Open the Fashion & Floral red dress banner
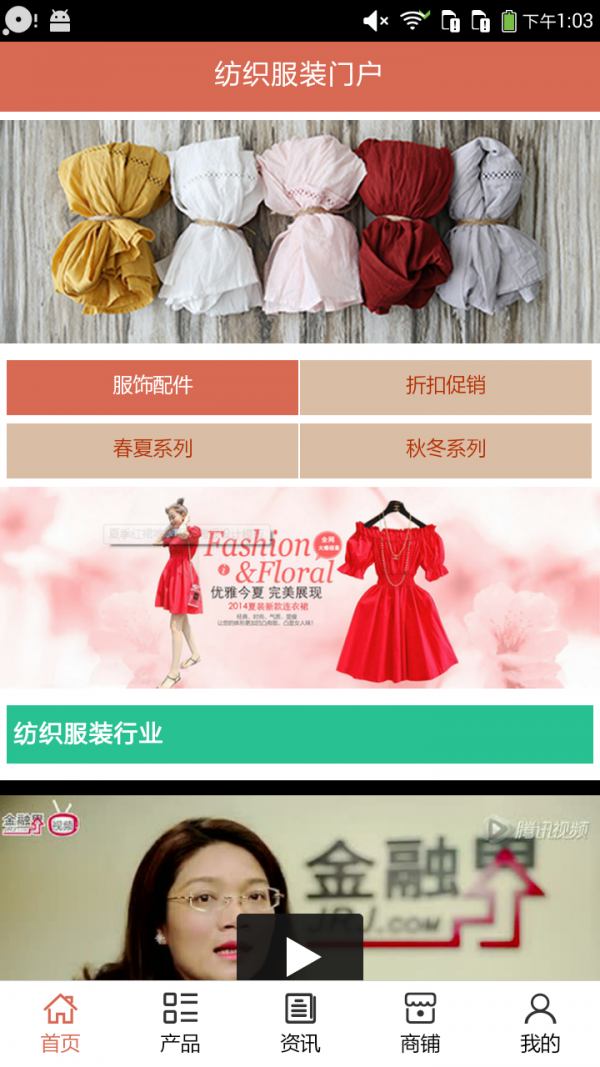600x1067 pixels. (x=300, y=588)
